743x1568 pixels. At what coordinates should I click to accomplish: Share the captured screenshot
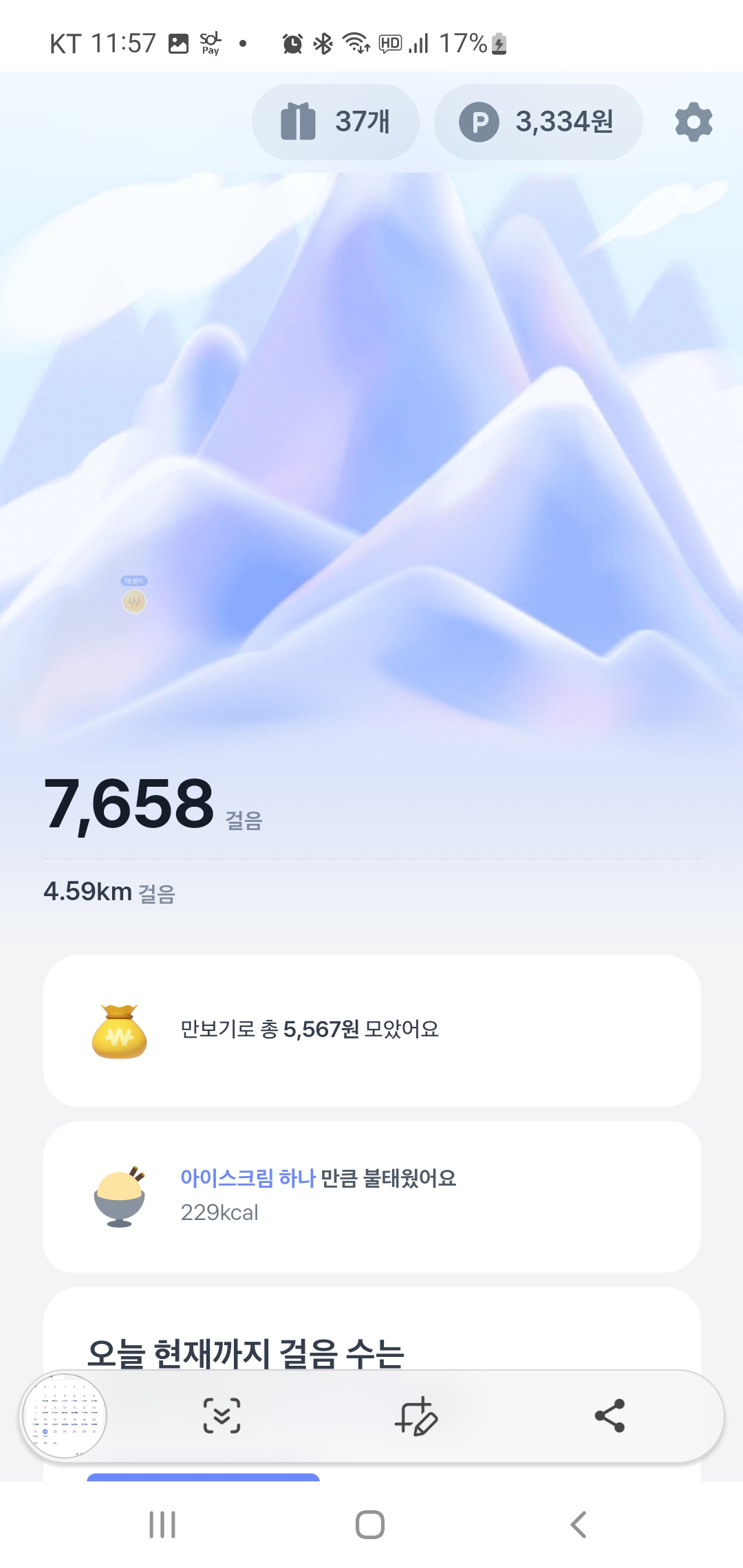(610, 1416)
